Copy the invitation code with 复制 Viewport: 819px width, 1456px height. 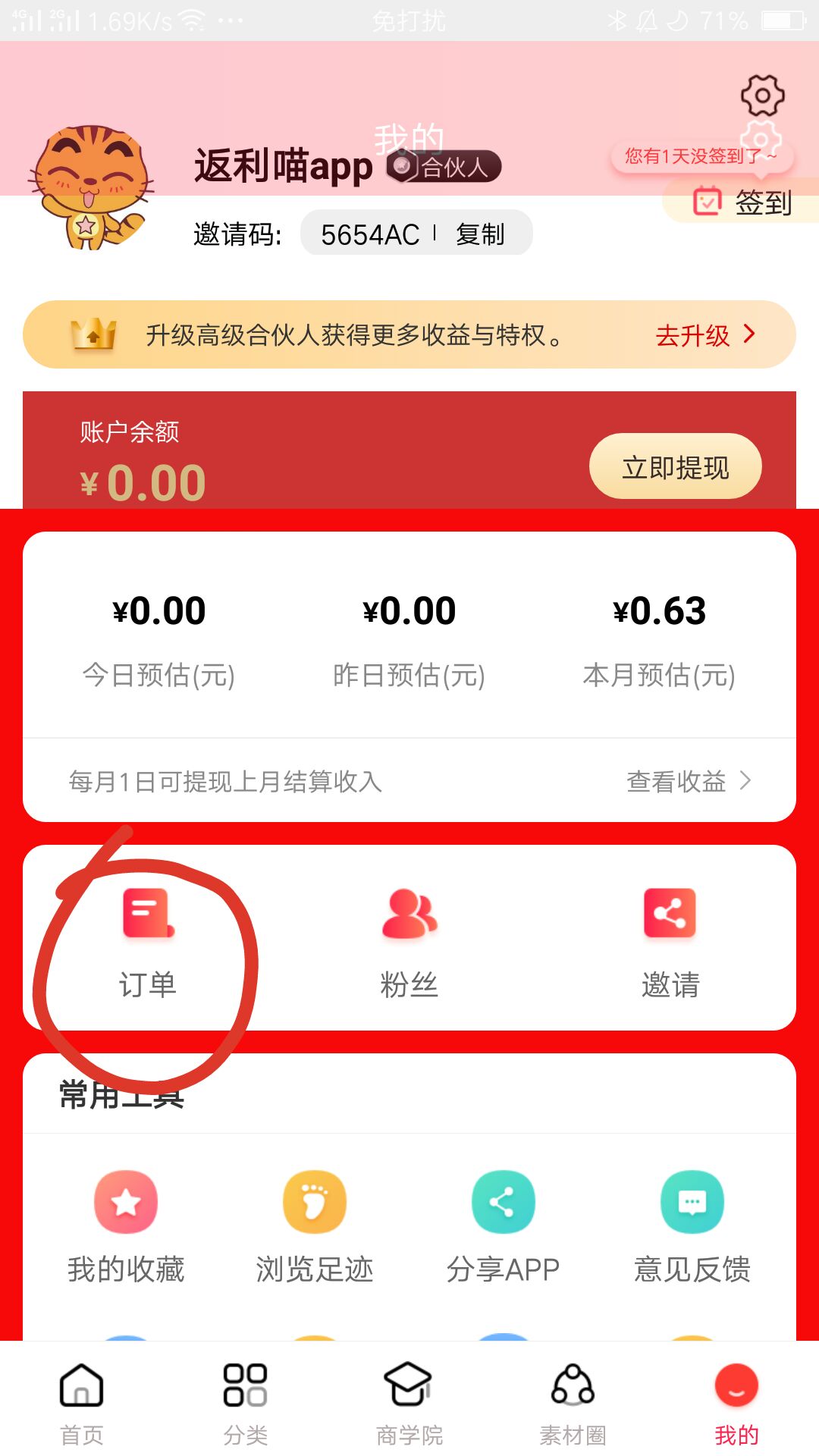coord(479,234)
